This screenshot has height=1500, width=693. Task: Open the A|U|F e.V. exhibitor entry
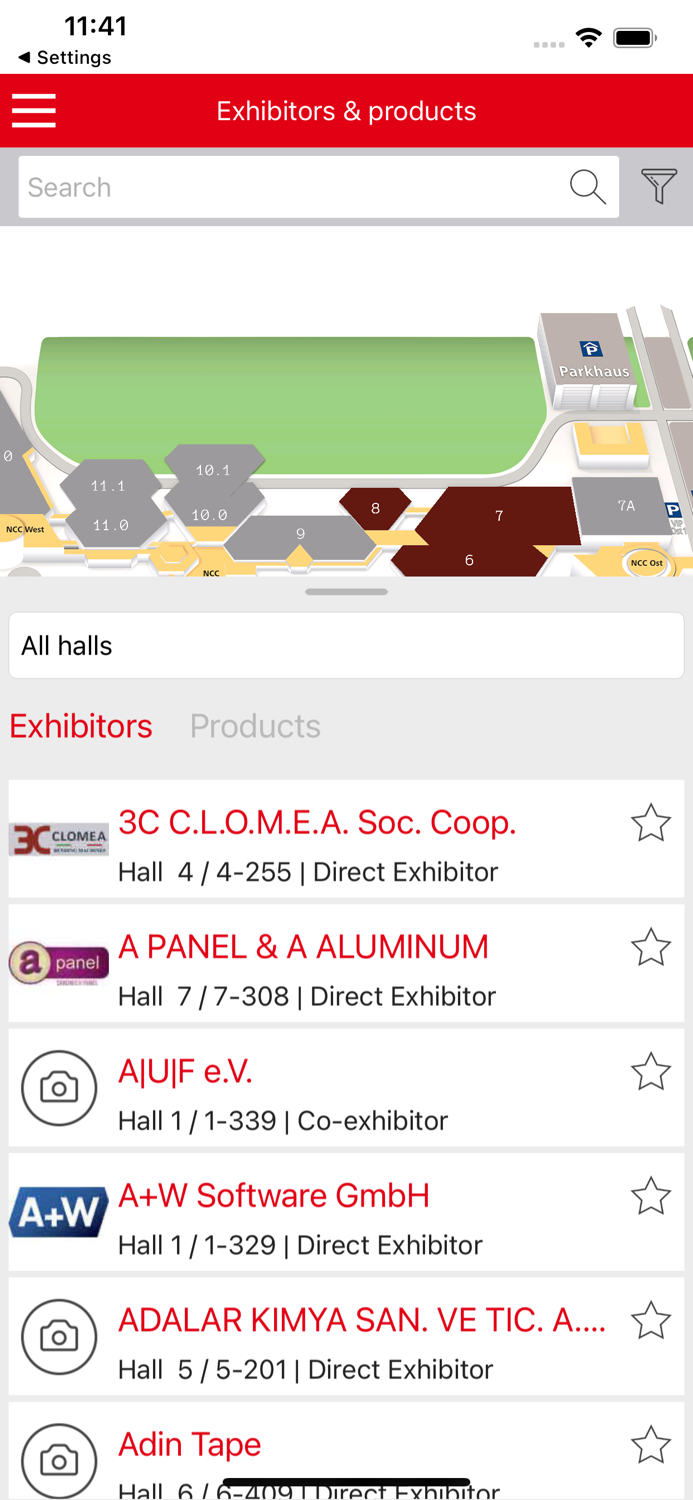tap(346, 1088)
